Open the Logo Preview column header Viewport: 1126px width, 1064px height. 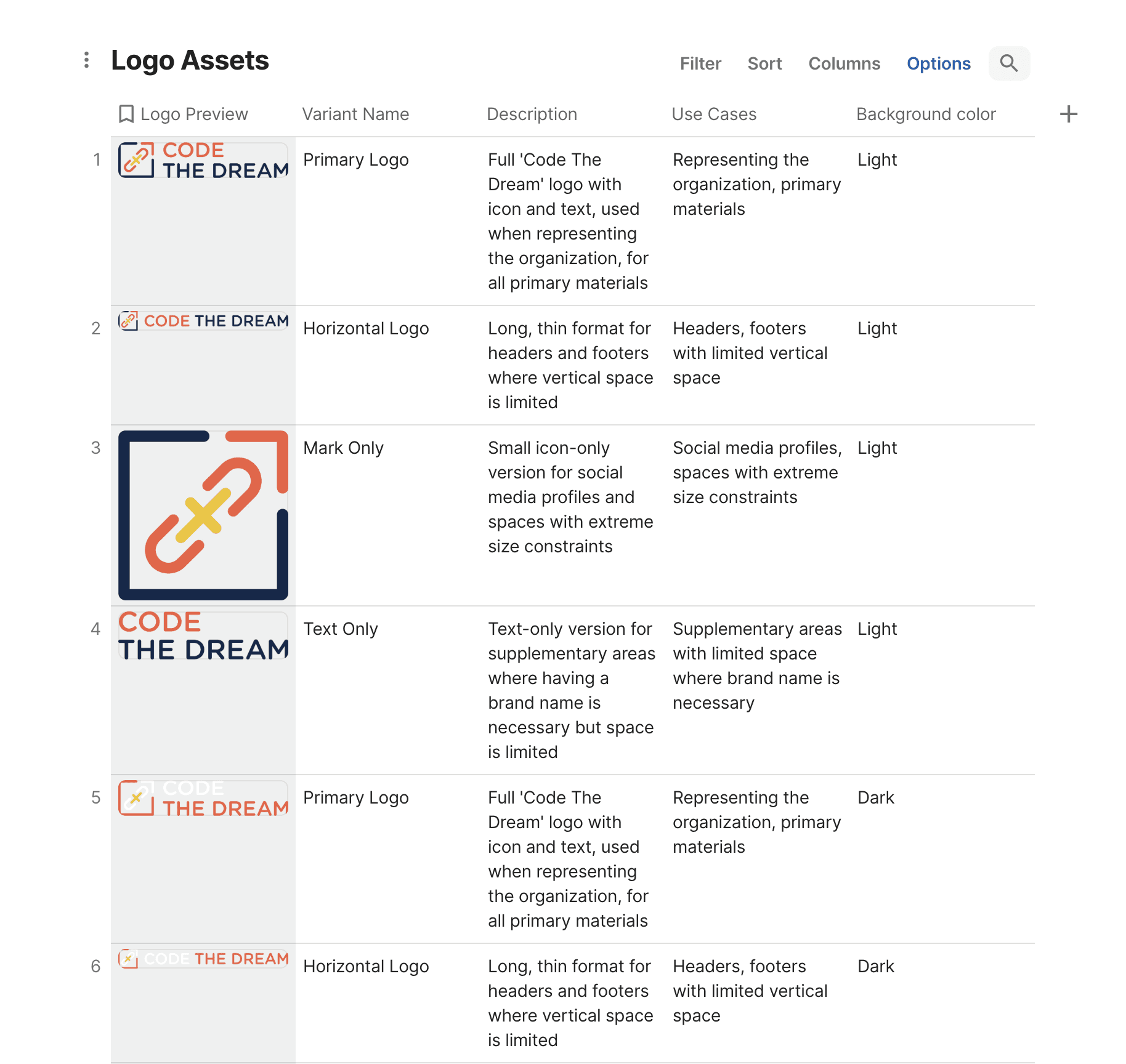pyautogui.click(x=184, y=114)
